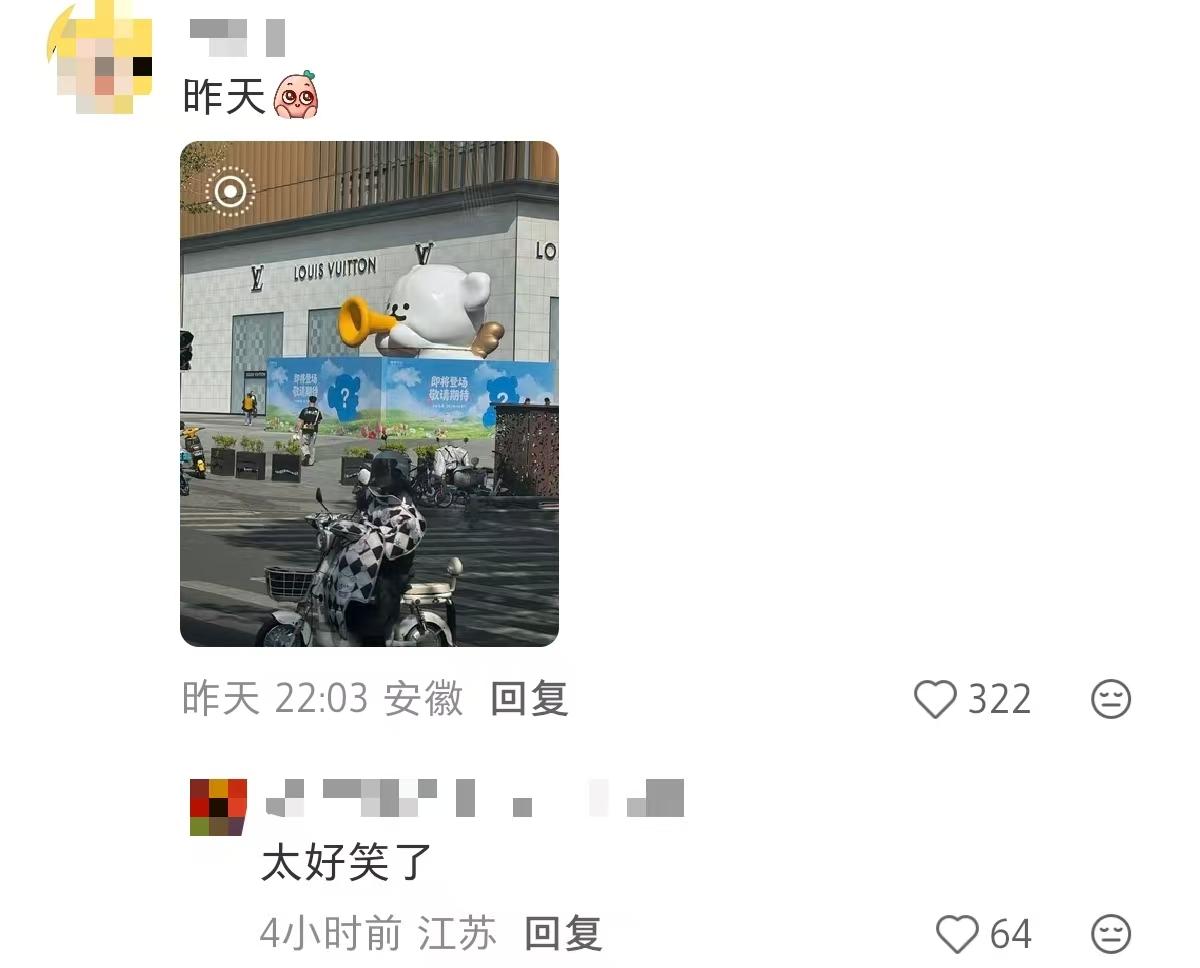Reply to the comment from 安徽
Viewport: 1200px width, 968px height.
[529, 698]
